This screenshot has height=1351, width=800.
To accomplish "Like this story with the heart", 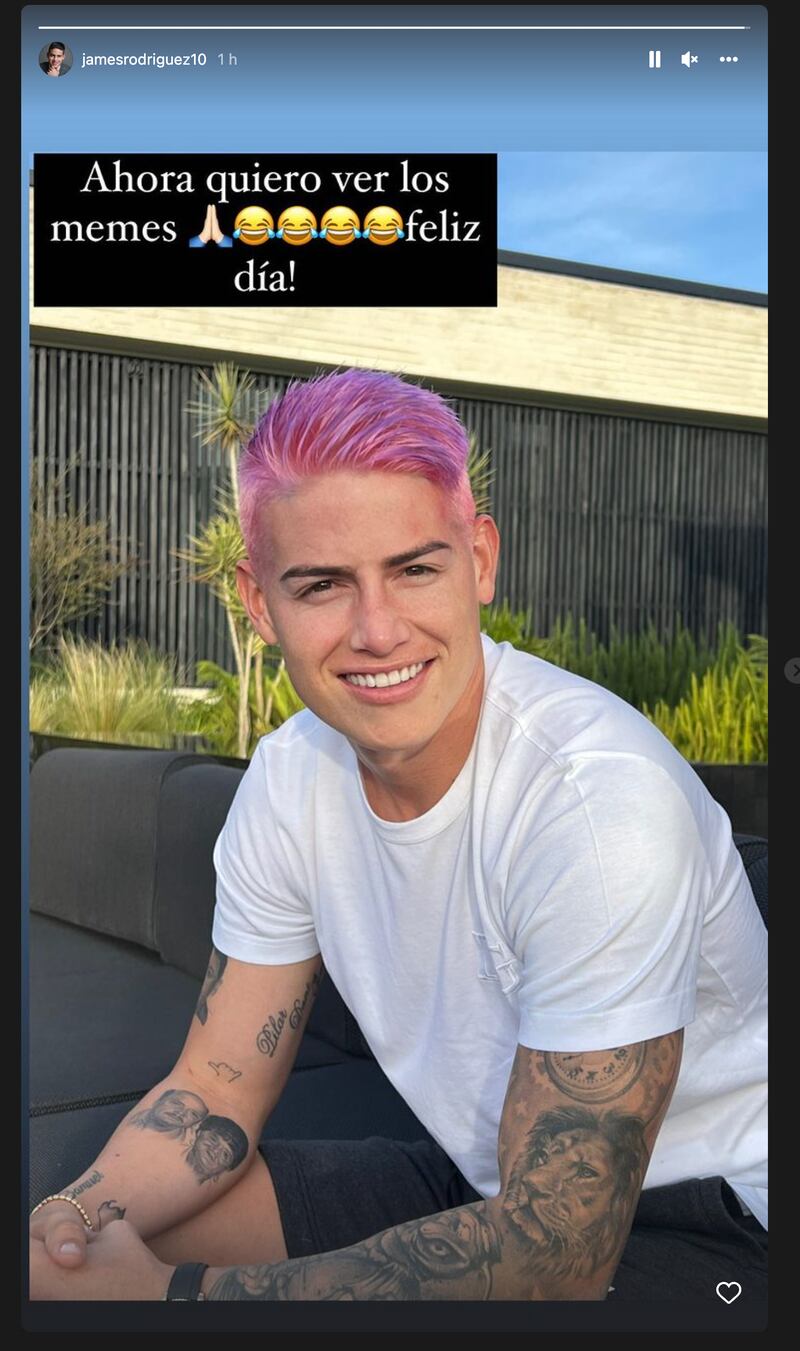I will [728, 1293].
